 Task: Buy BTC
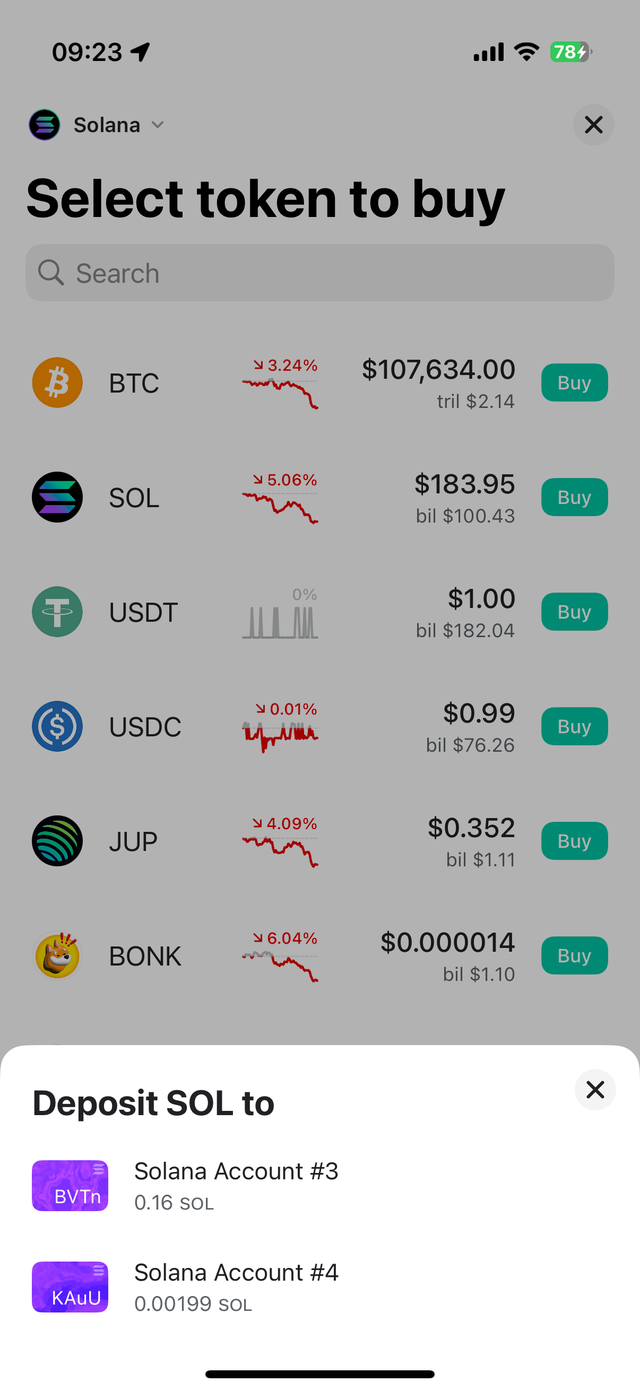[x=574, y=383]
